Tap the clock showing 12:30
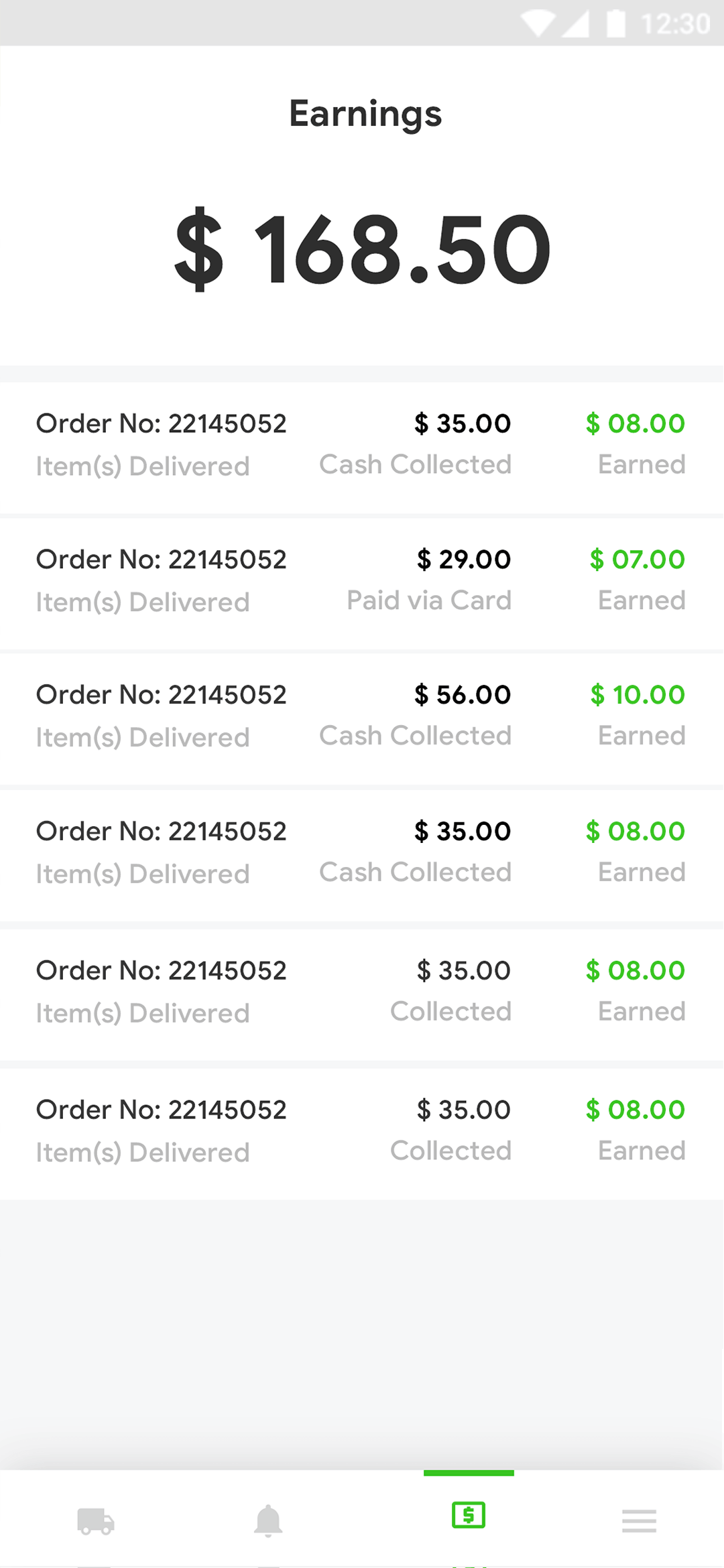 [672, 22]
